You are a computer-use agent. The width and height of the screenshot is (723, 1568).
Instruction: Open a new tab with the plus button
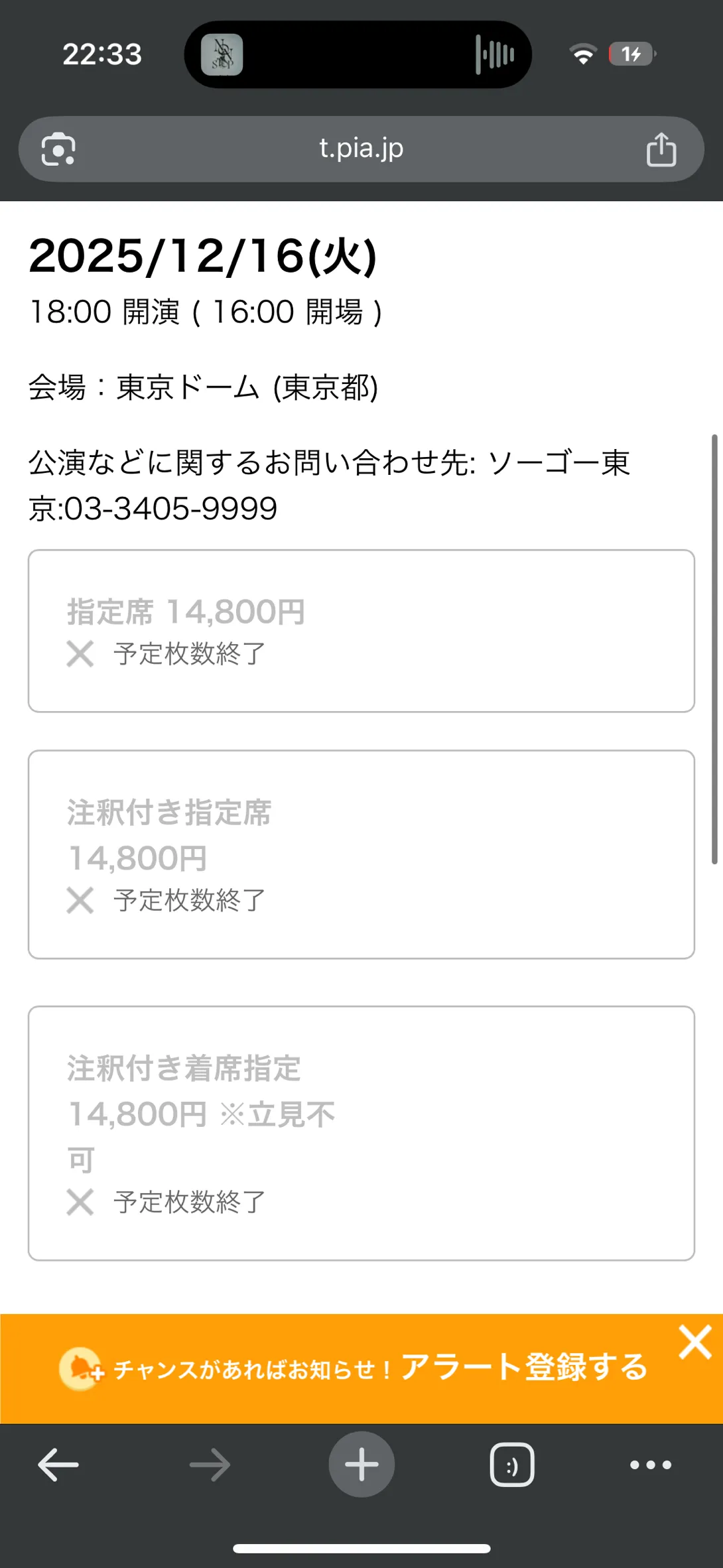[361, 1465]
